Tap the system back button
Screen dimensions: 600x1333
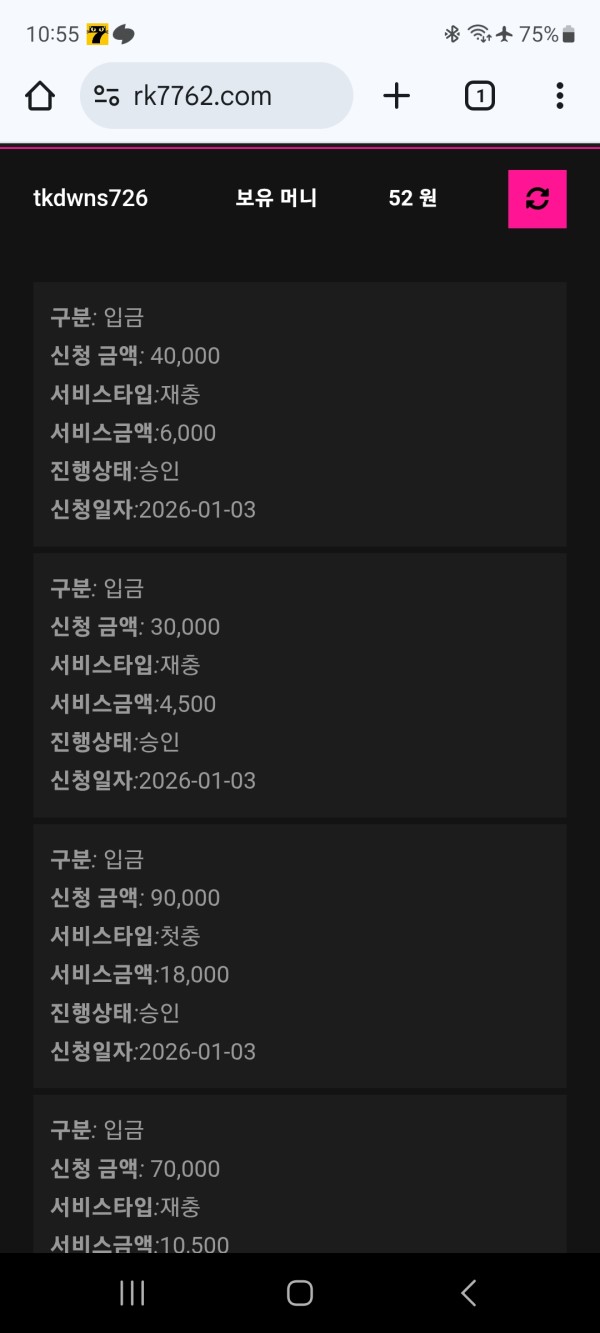coord(468,1293)
